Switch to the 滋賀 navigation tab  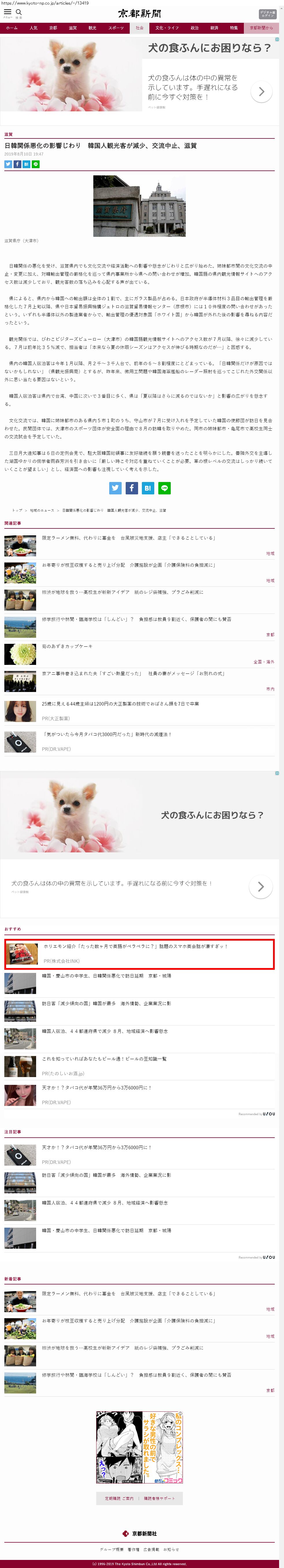[x=73, y=28]
